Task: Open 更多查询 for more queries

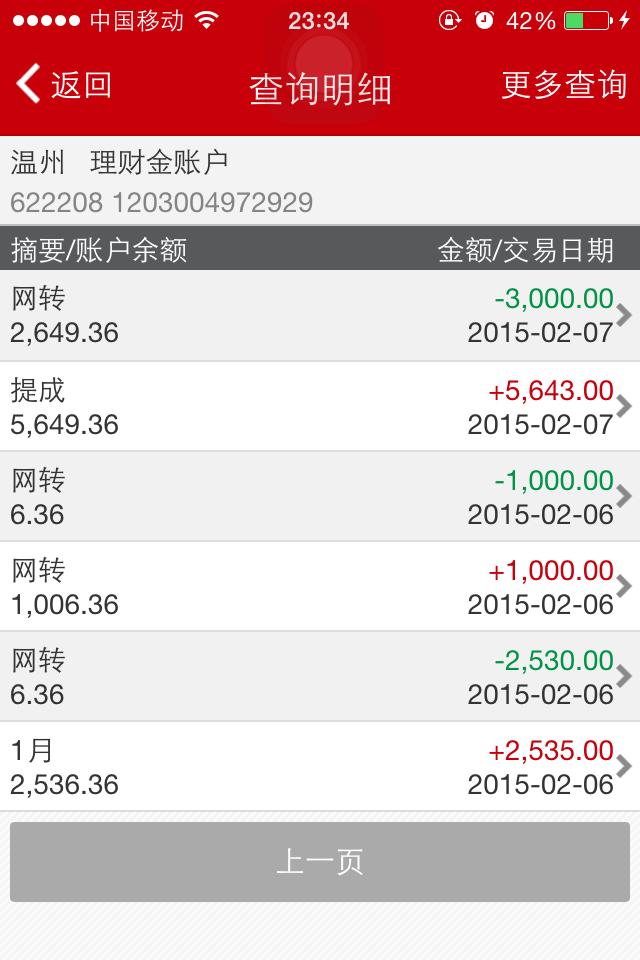Action: (x=563, y=86)
